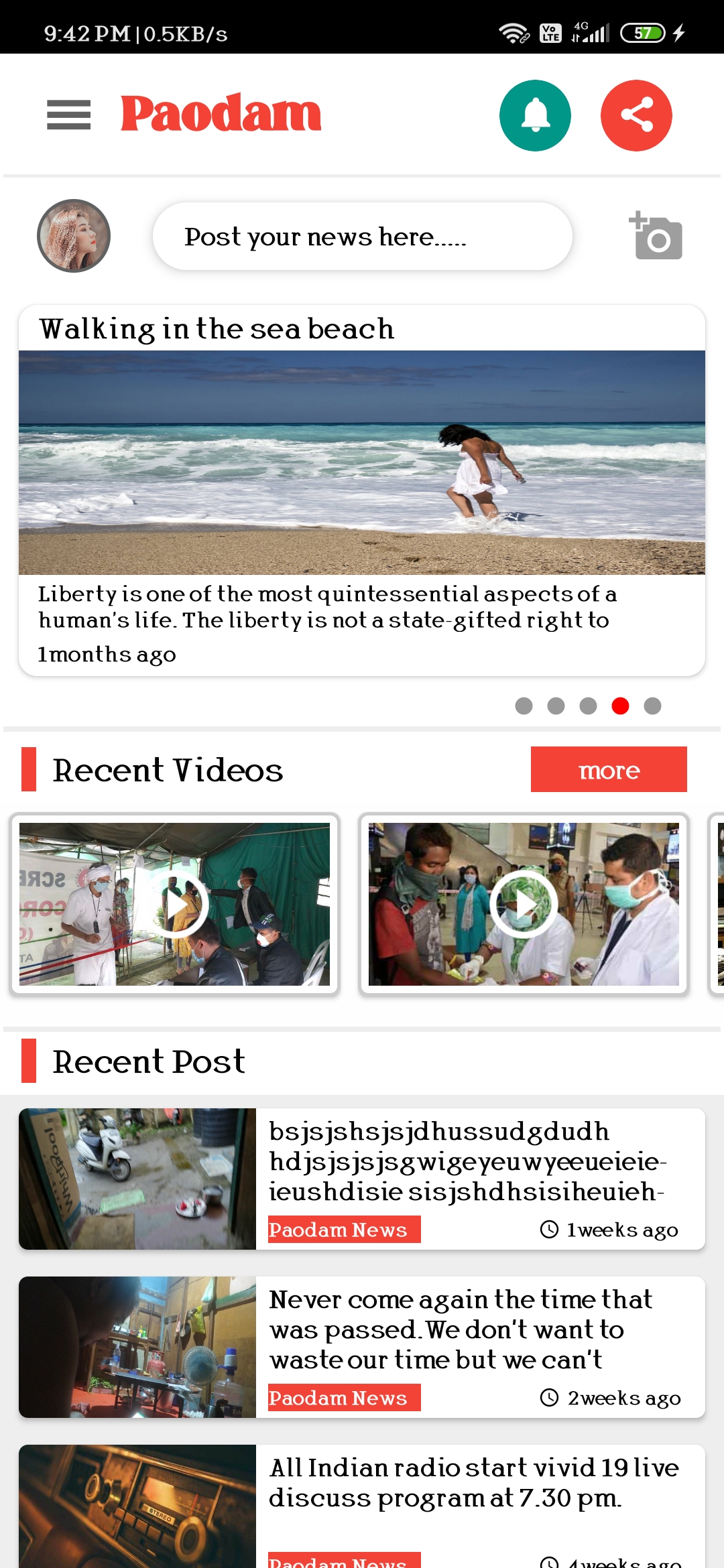Open the user profile picture
The width and height of the screenshot is (724, 1568).
74,236
